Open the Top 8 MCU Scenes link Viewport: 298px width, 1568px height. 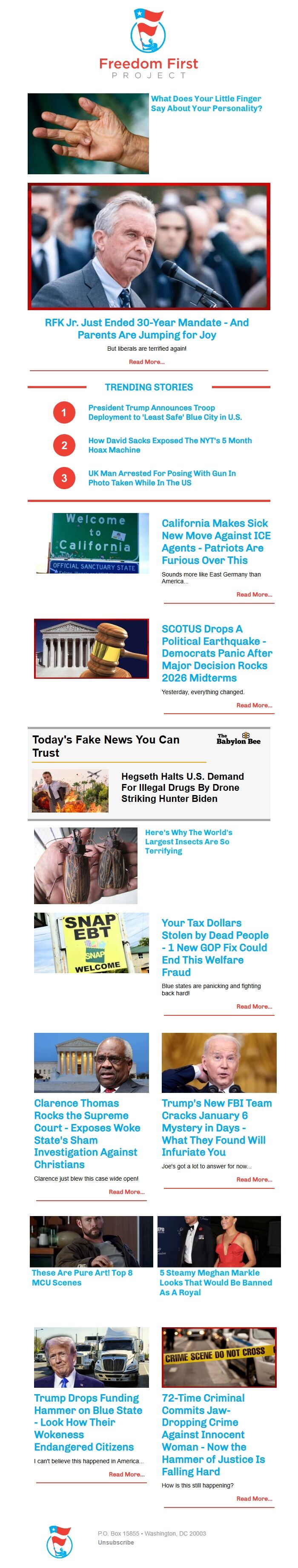click(x=81, y=1277)
